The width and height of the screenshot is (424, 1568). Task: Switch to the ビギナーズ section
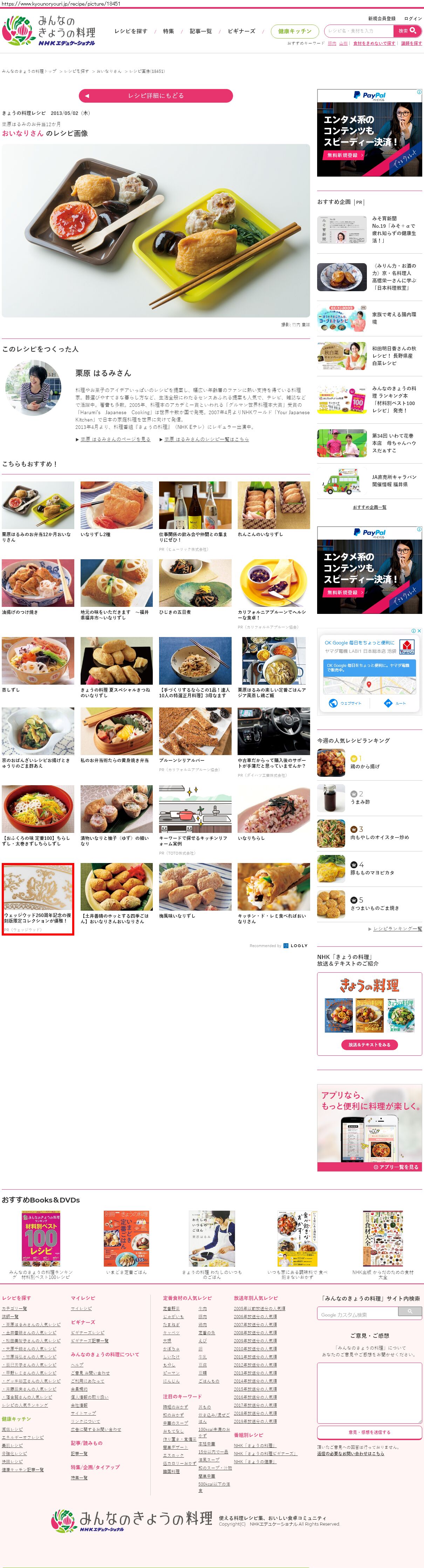tap(241, 31)
